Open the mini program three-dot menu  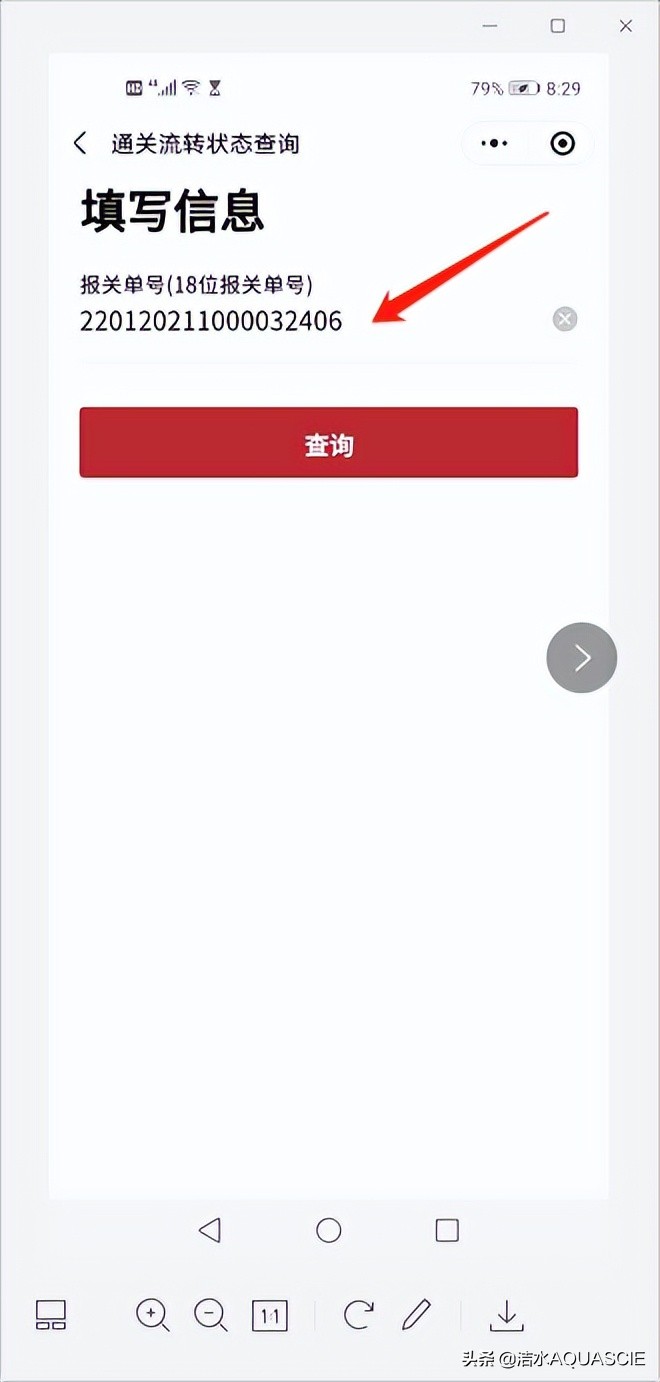495,144
